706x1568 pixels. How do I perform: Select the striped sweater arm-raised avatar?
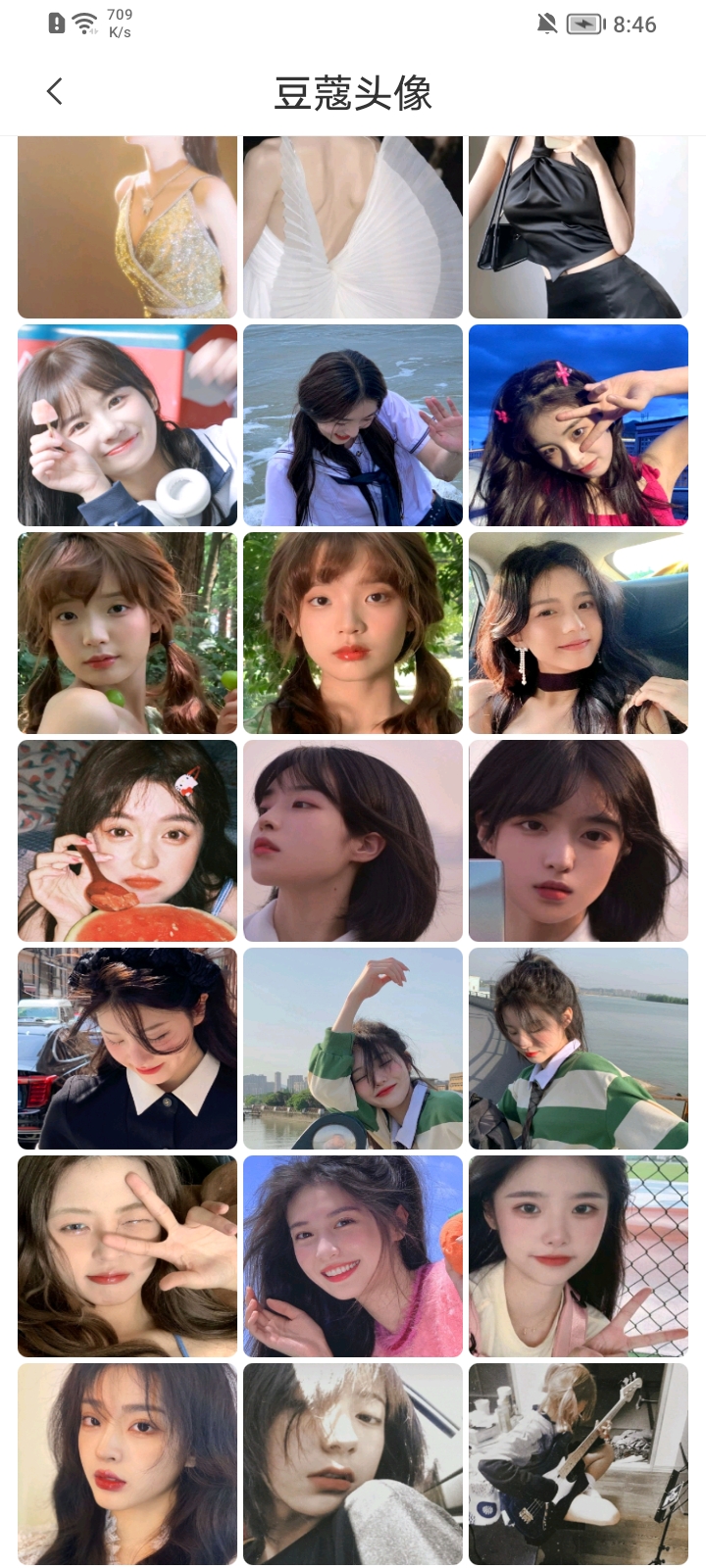pos(353,1049)
